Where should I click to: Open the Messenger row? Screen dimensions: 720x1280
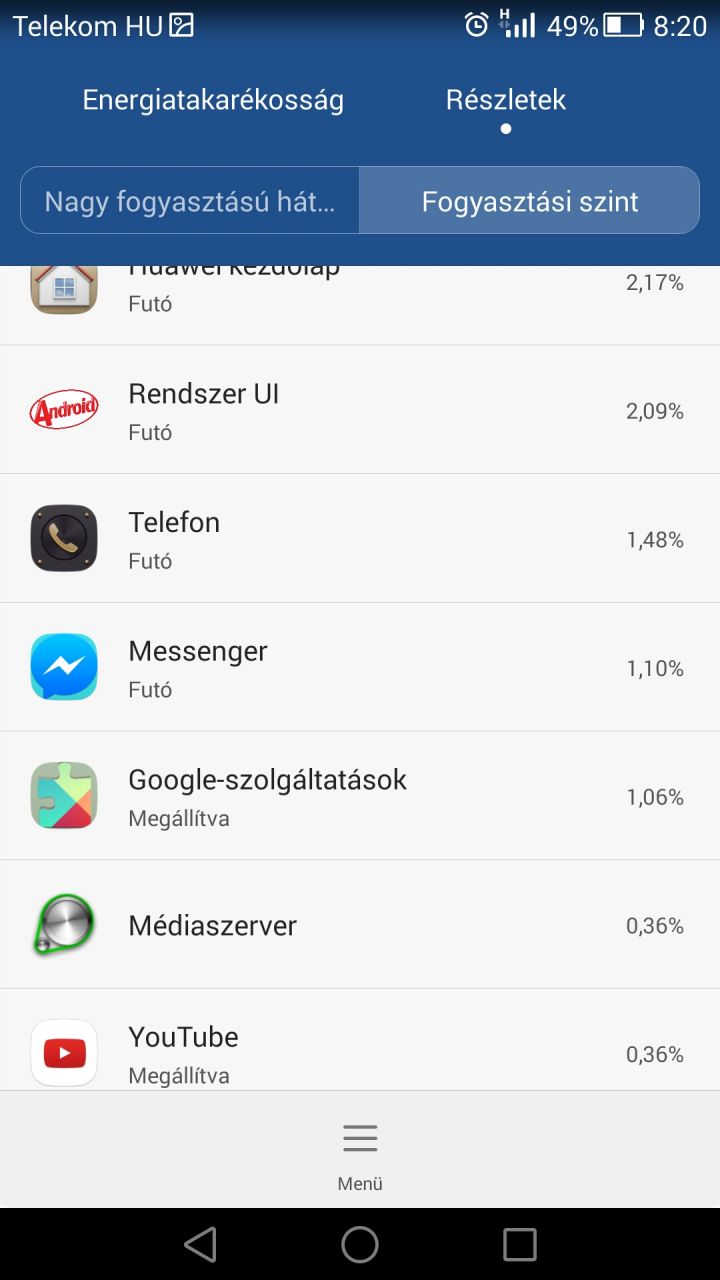[x=360, y=668]
